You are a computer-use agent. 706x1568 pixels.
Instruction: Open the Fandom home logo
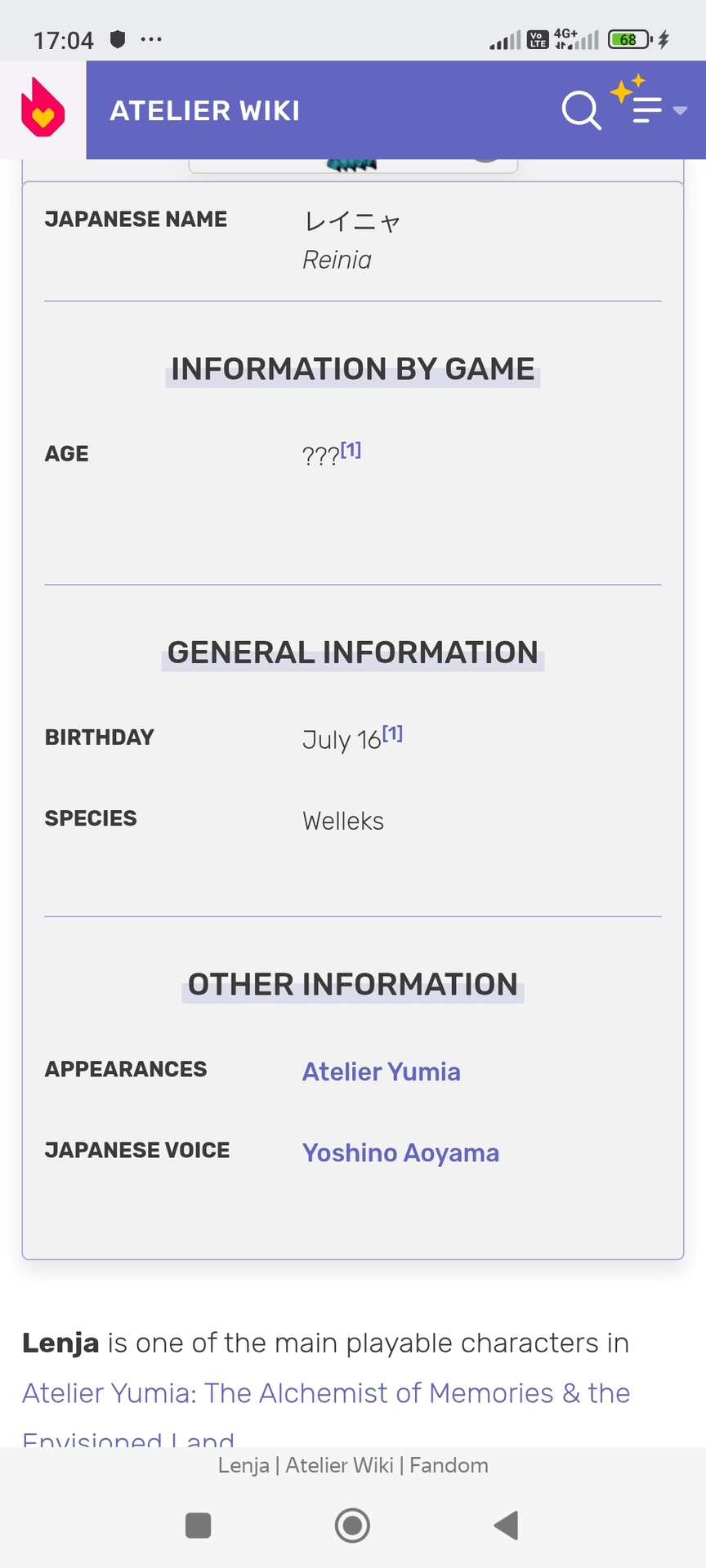coord(42,109)
